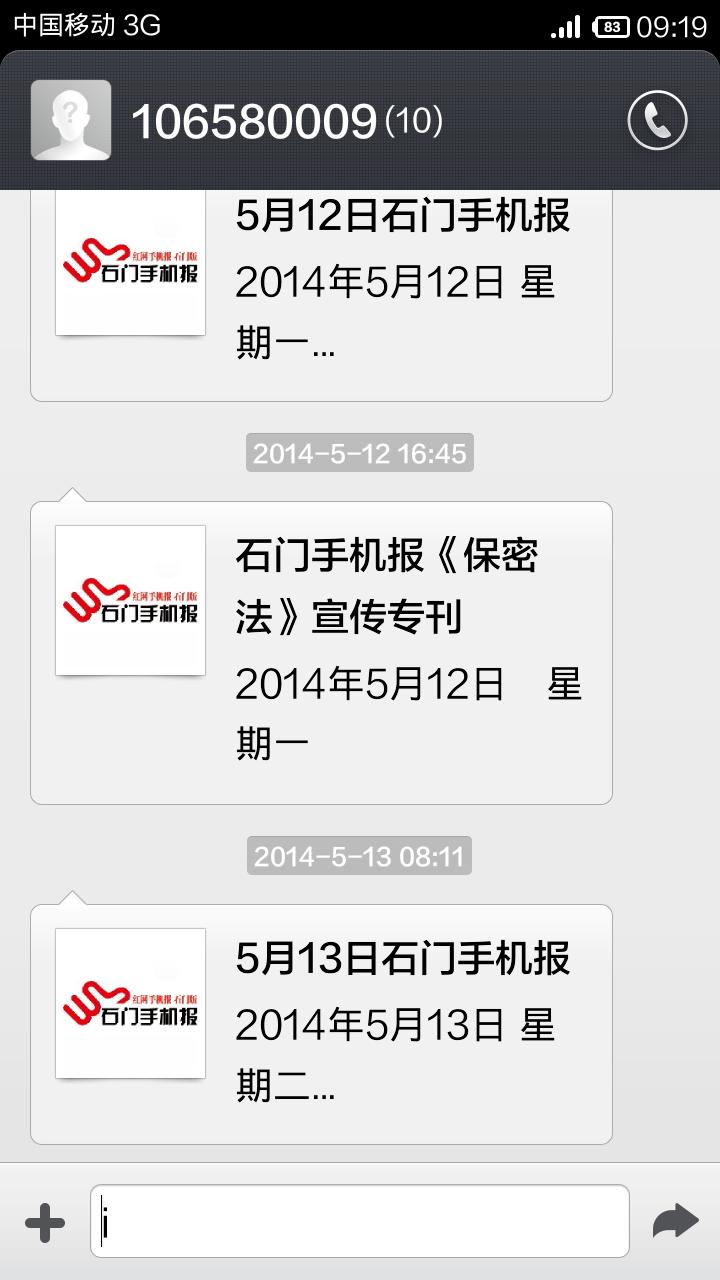Tap the plus icon to add attachment

[45, 1222]
